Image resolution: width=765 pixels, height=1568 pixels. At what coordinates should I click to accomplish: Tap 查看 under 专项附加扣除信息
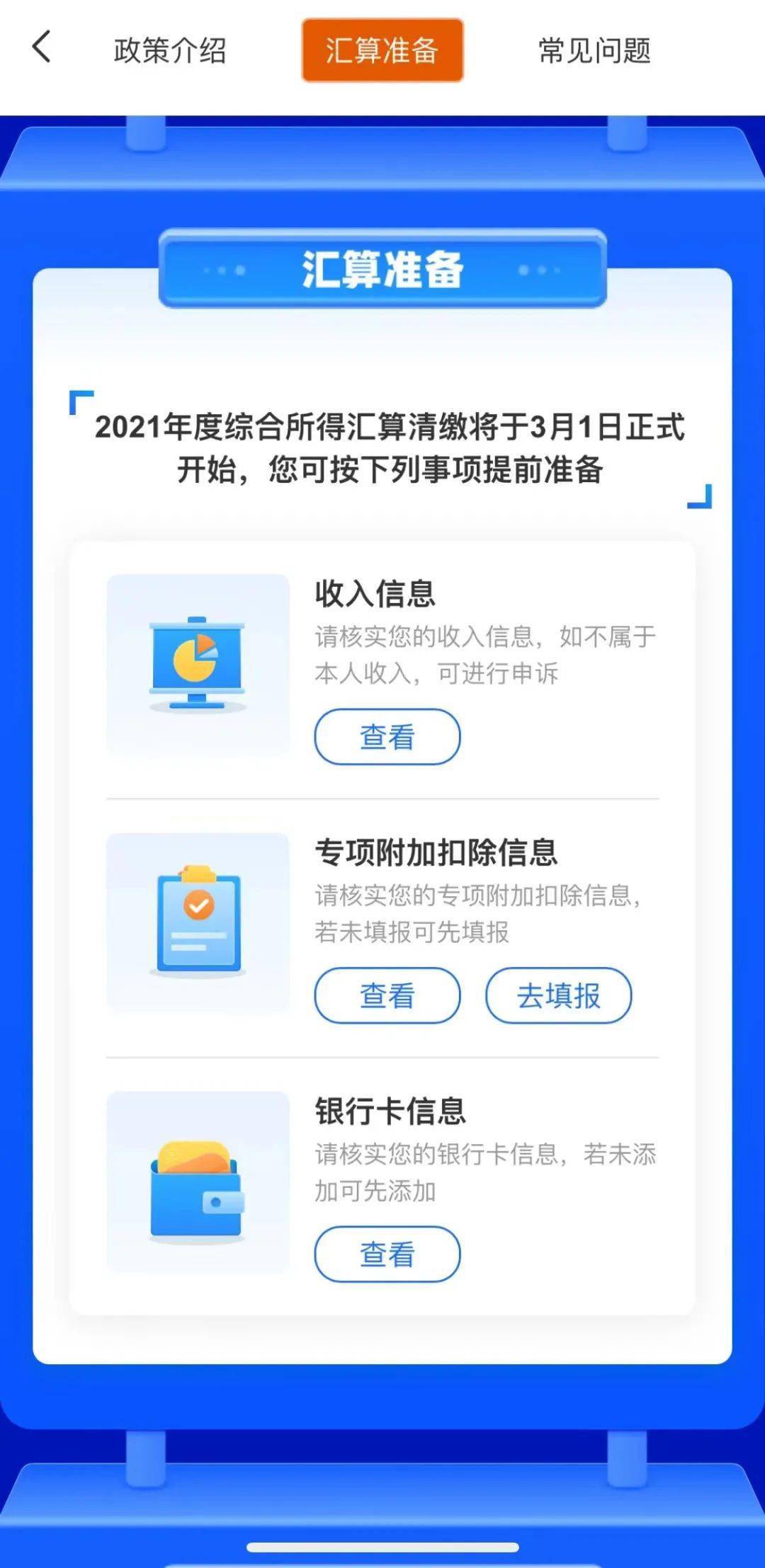[387, 995]
